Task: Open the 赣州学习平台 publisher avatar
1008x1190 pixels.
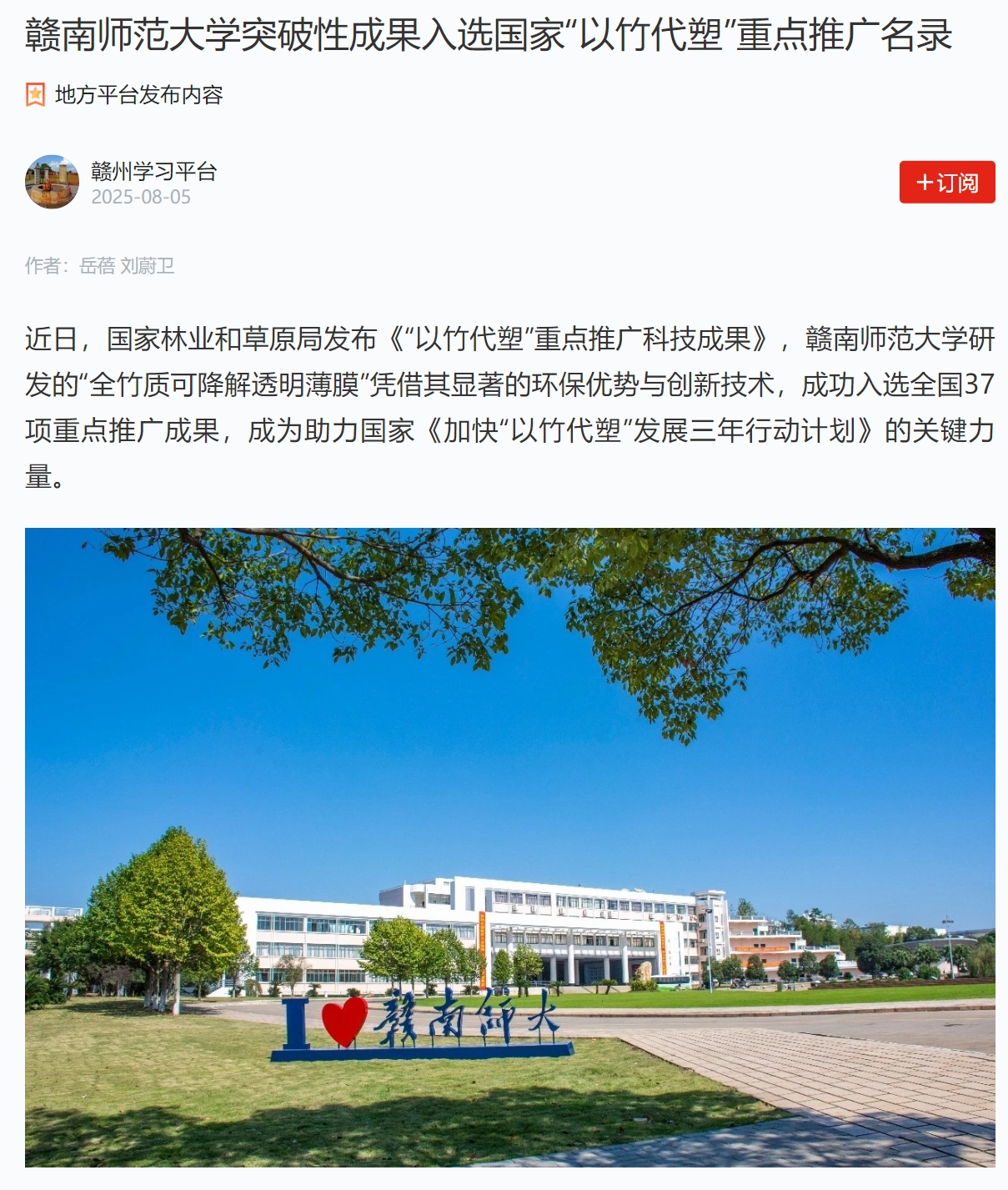Action: [52, 182]
